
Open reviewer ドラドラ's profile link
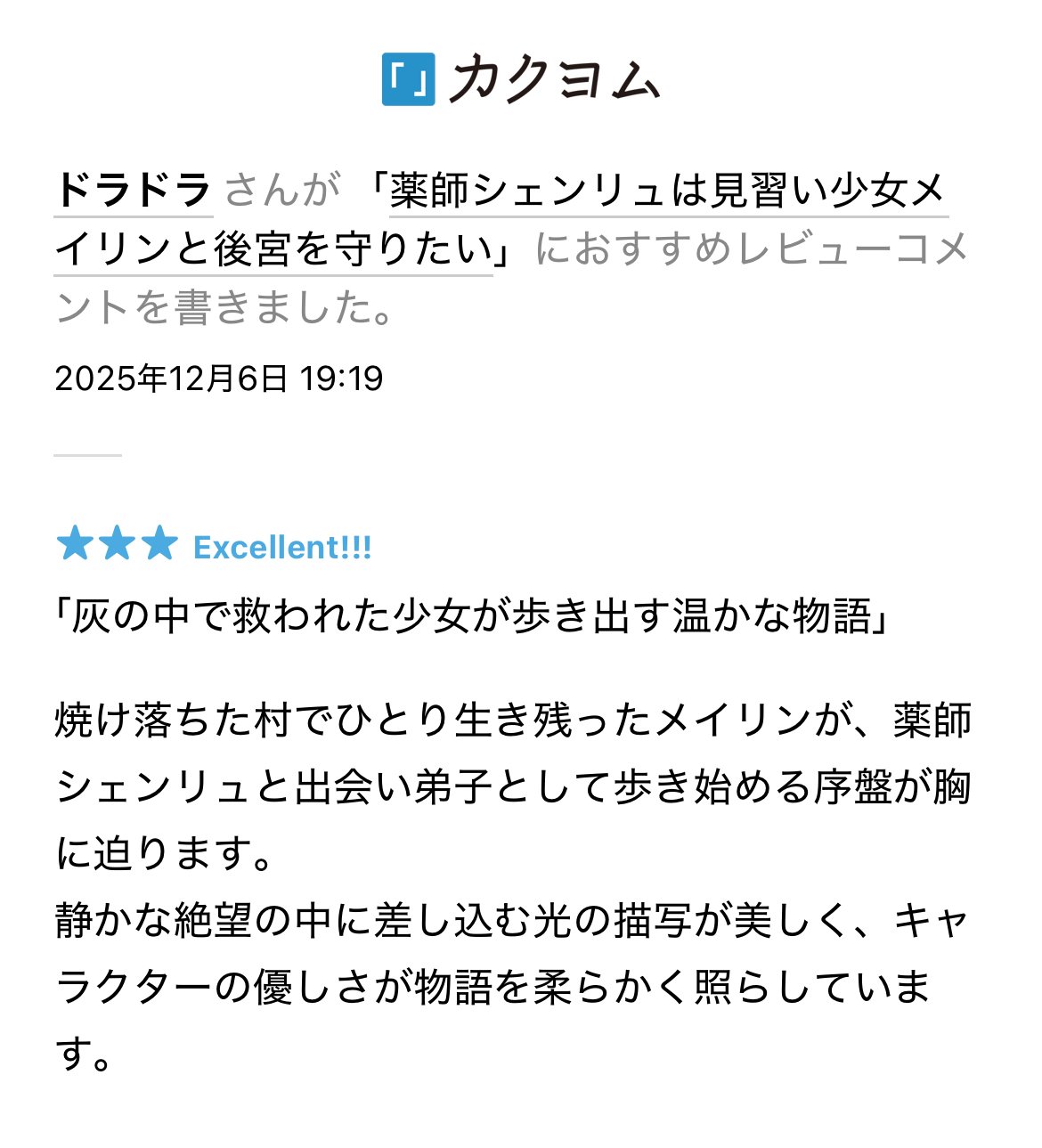click(x=133, y=190)
